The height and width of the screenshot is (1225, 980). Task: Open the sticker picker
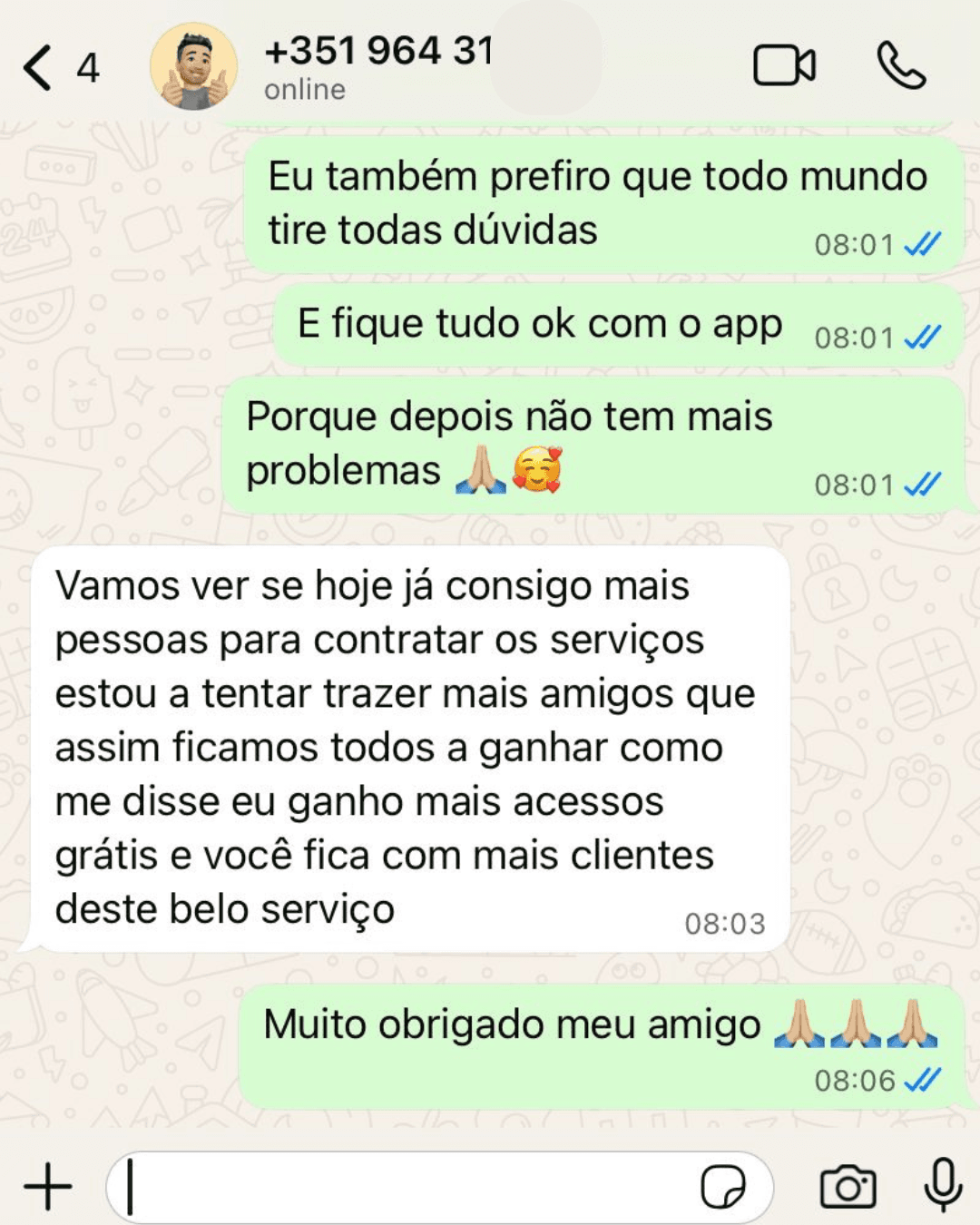[x=723, y=1186]
